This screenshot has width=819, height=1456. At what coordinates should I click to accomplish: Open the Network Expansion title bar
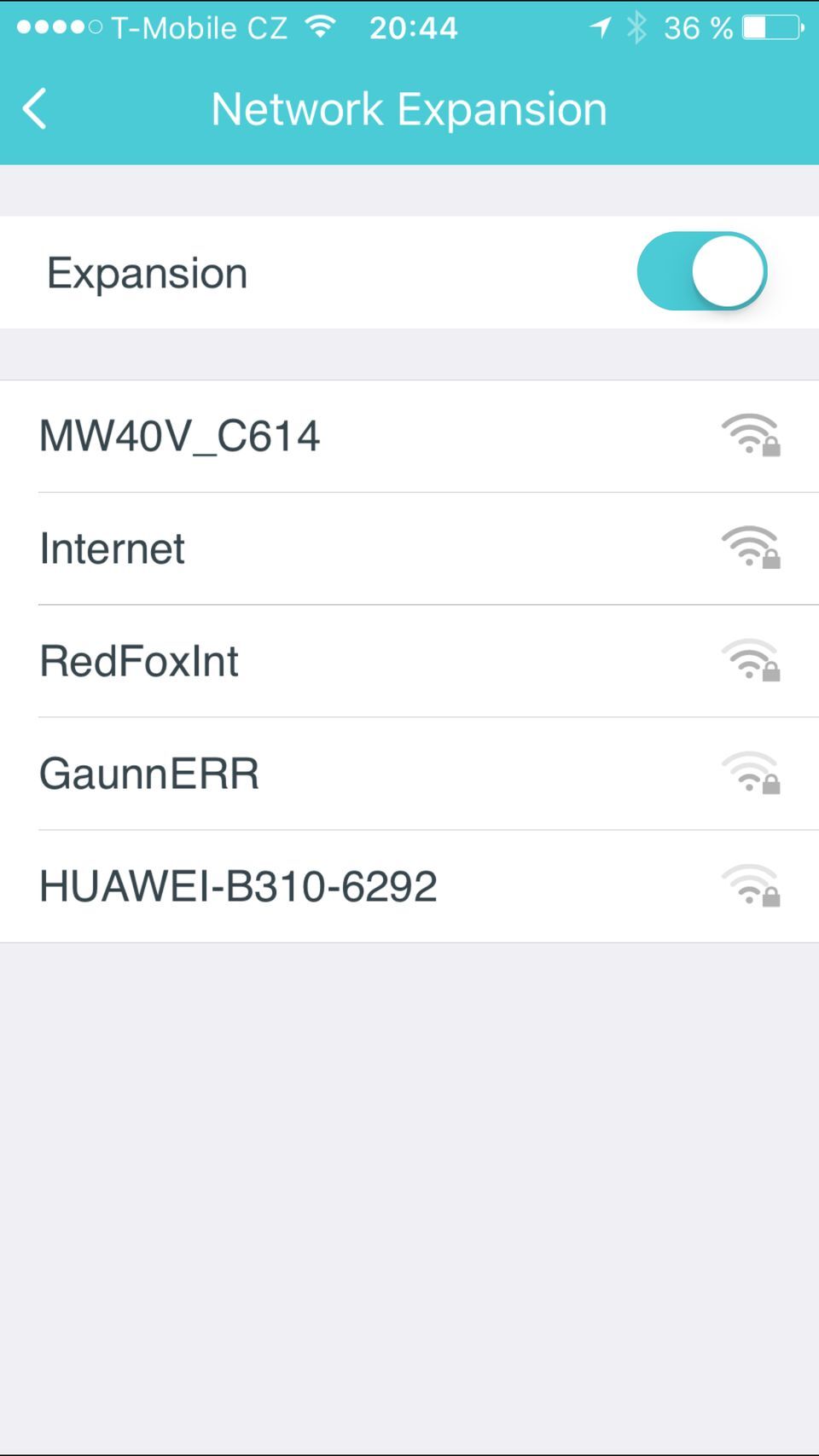point(409,108)
